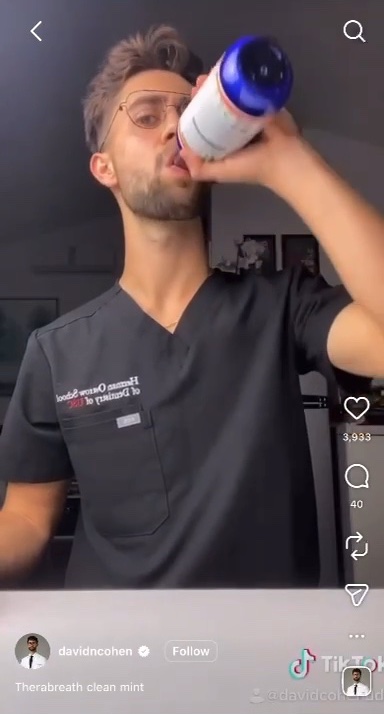Follow davidncohen
384x714 pixels.
(x=191, y=651)
